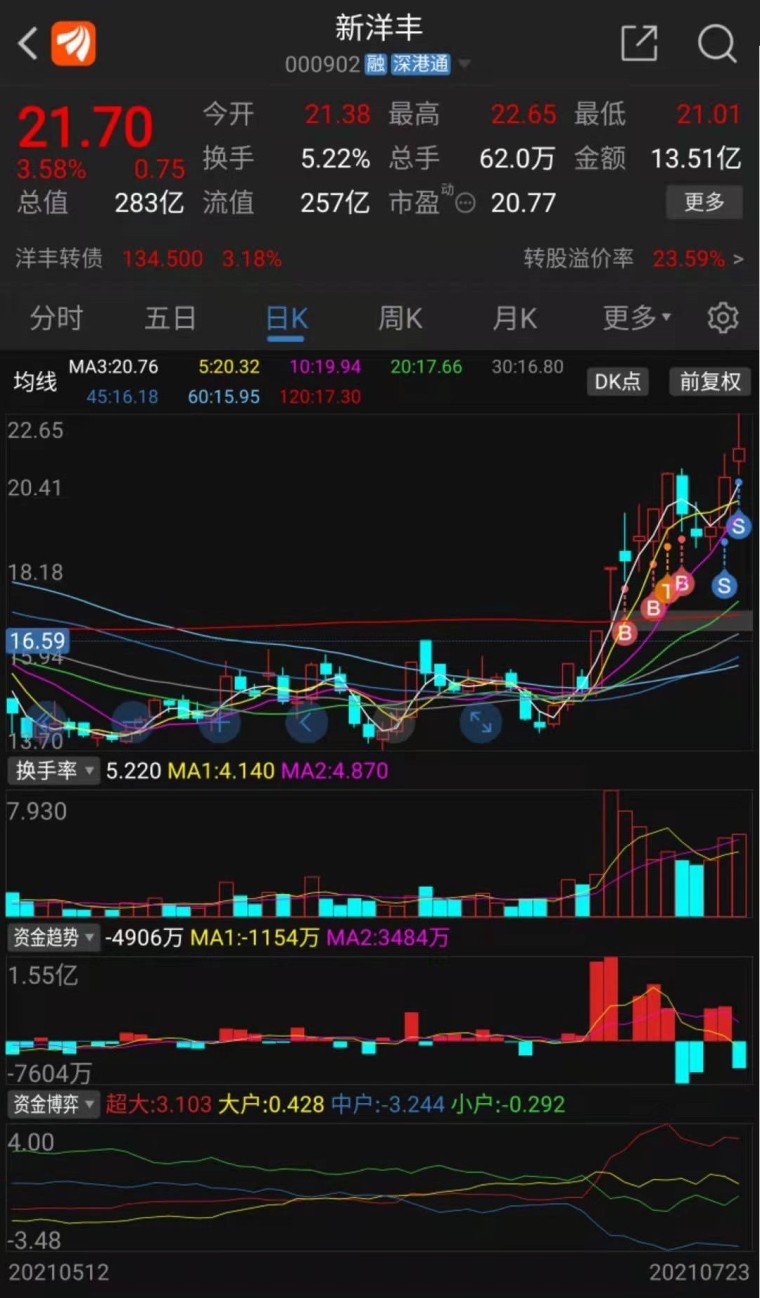
Task: Expand the stock name dropdown arrow
Action: pyautogui.click(x=464, y=65)
